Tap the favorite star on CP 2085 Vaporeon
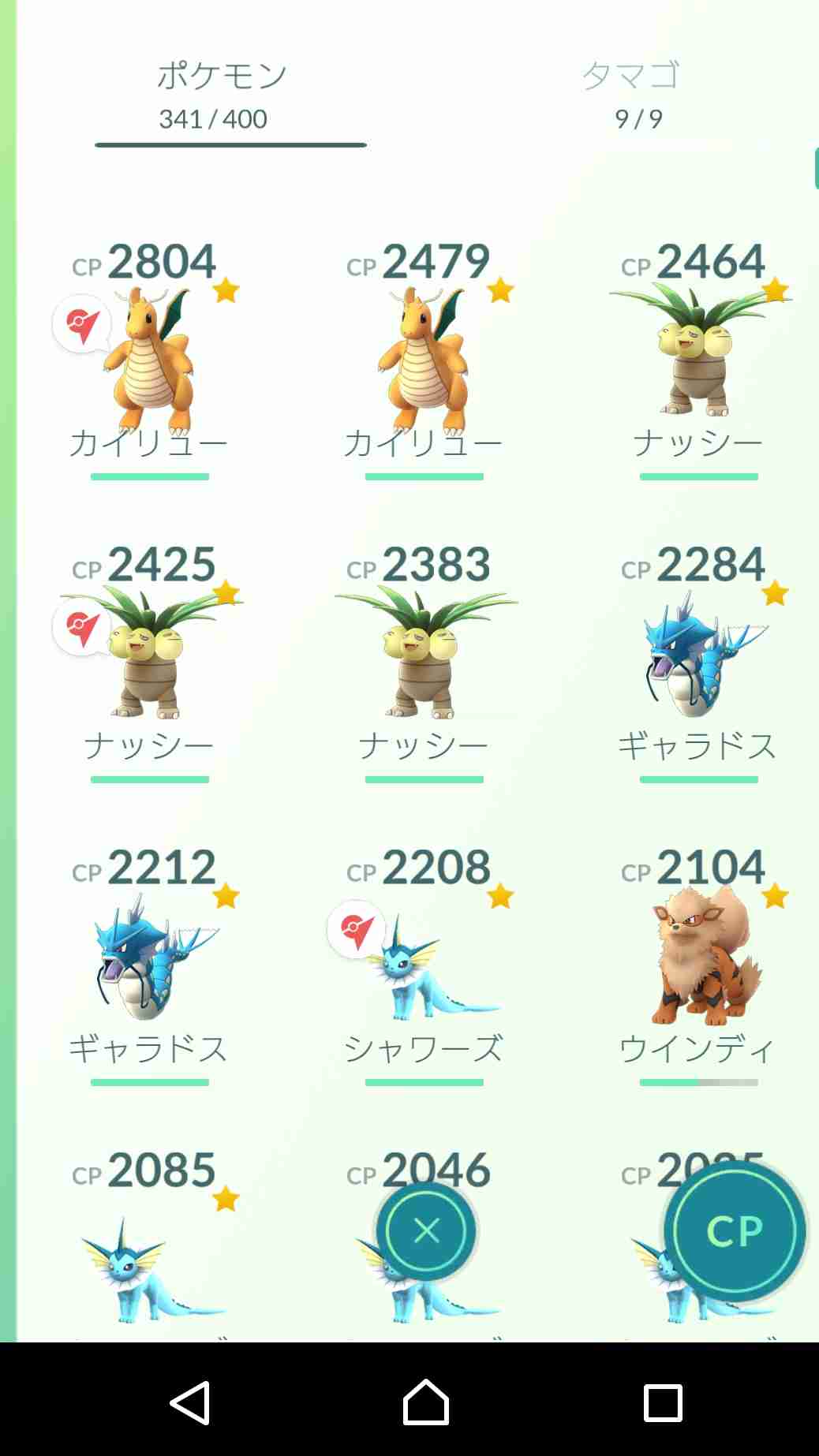 (x=227, y=1198)
